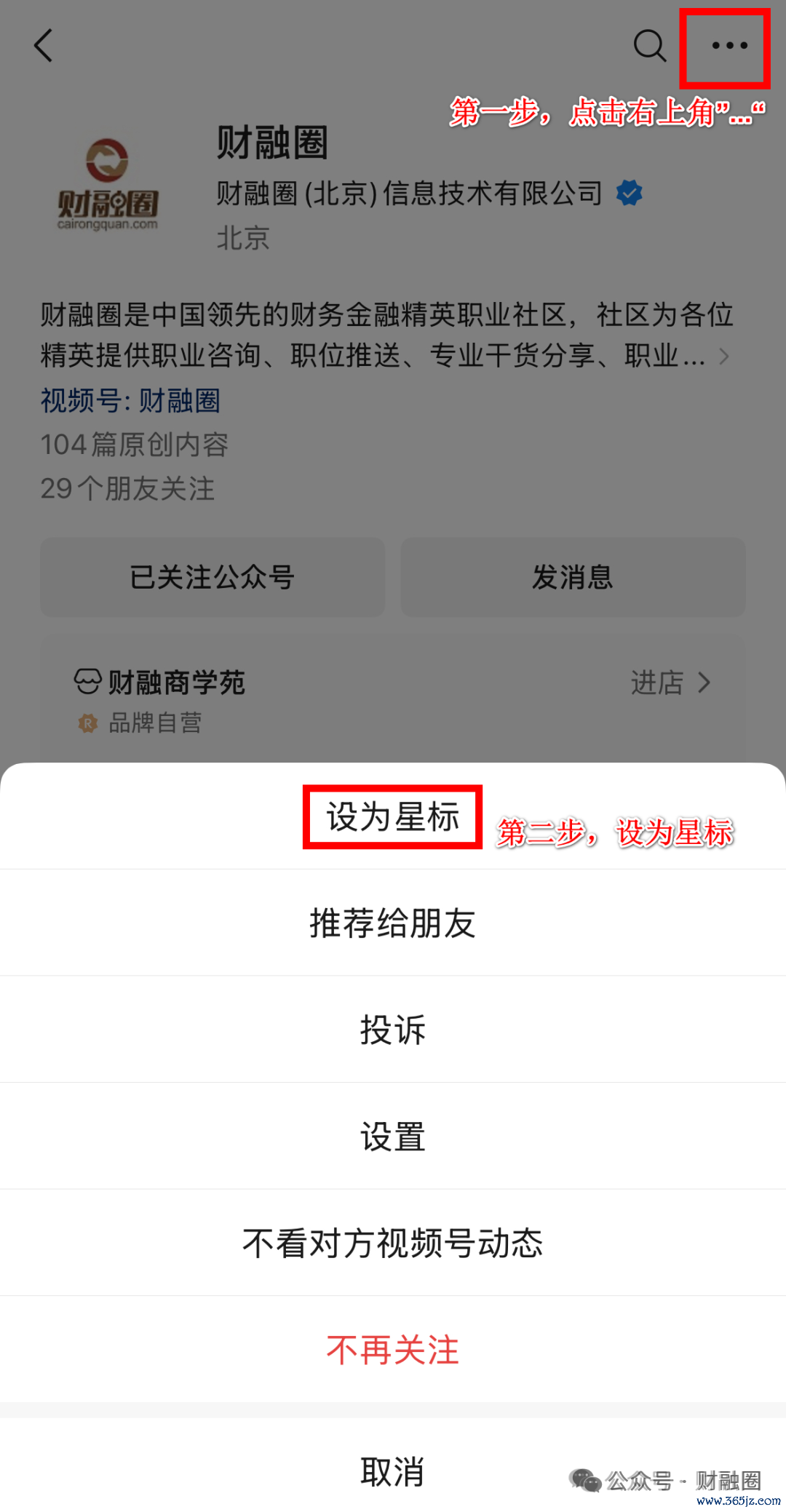Screen dimensions: 786x1512
Task: Open the three-dot overflow menu
Action: pos(729,46)
